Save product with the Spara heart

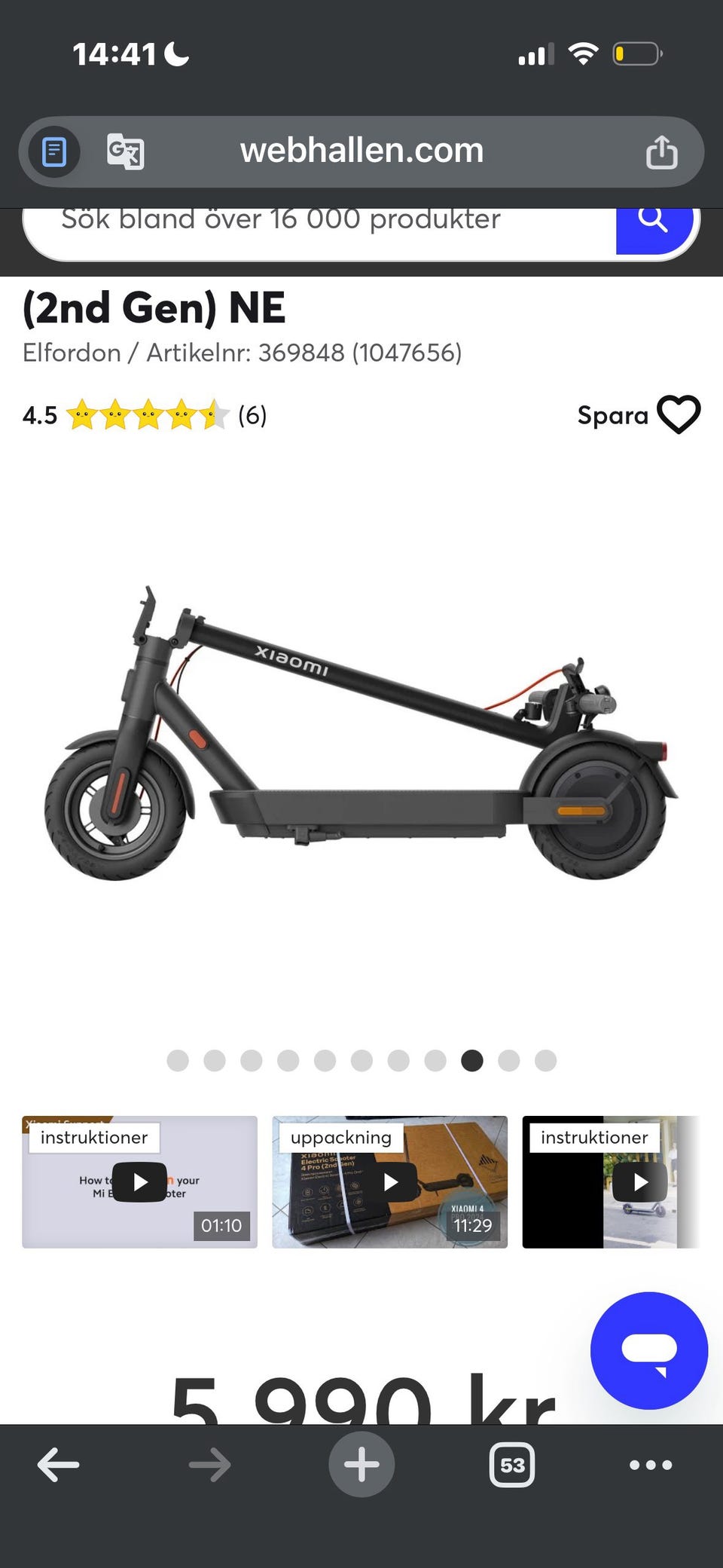point(678,414)
